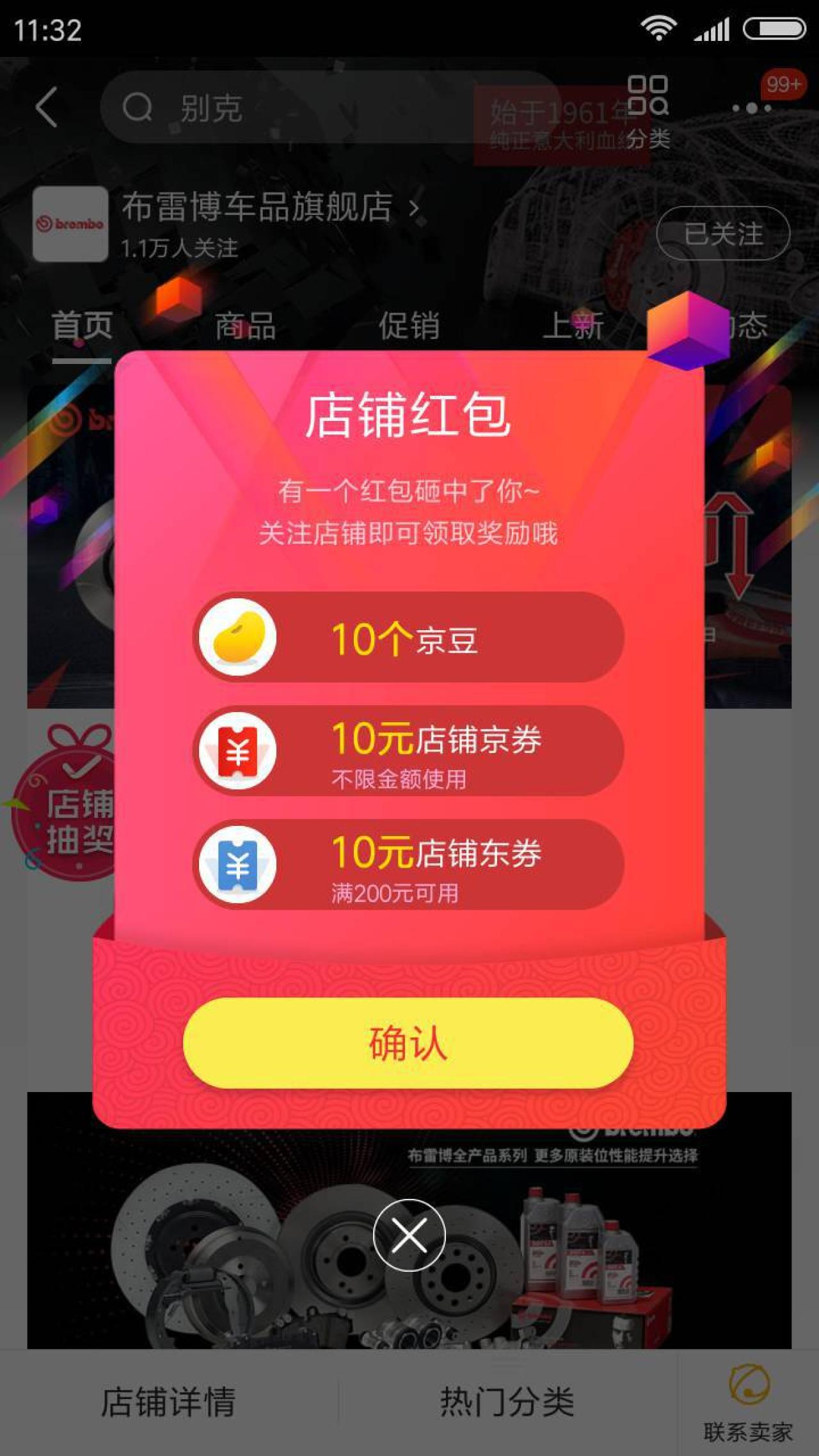This screenshot has width=819, height=1456.
Task: Contact the seller via 联系卖家
Action: (x=748, y=1402)
